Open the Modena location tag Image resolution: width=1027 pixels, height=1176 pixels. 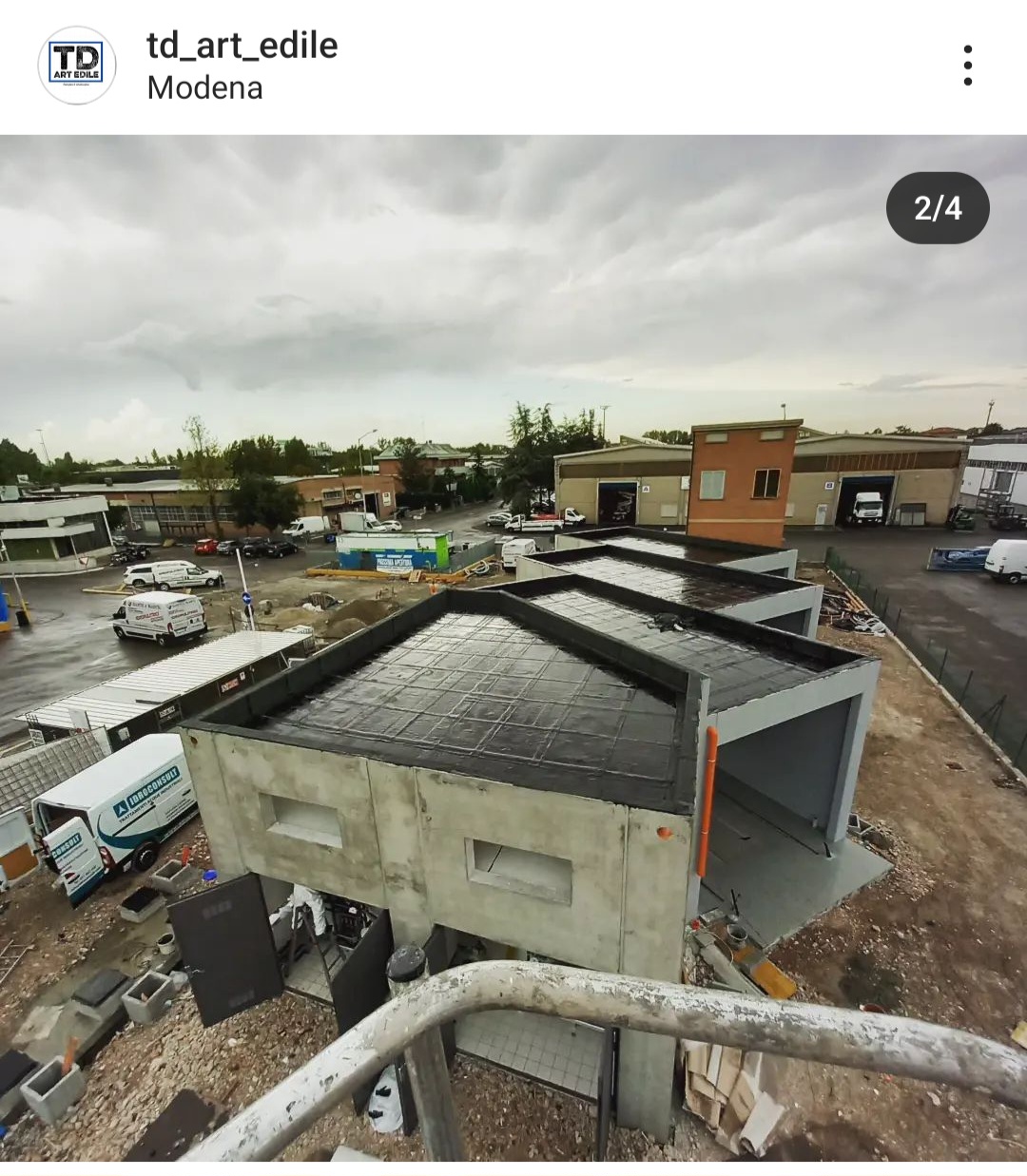(x=204, y=87)
